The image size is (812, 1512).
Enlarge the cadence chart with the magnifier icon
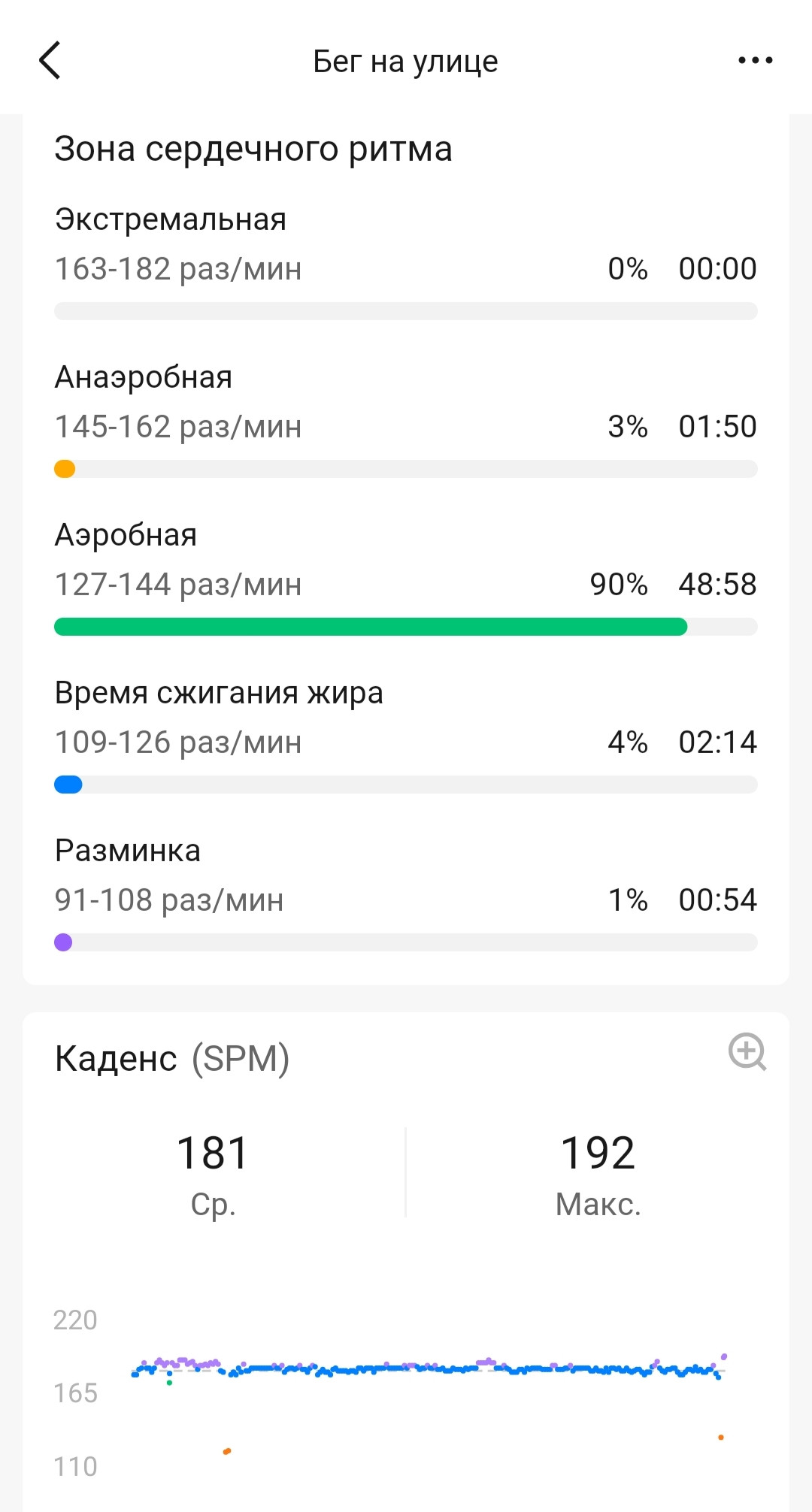coord(747,1051)
